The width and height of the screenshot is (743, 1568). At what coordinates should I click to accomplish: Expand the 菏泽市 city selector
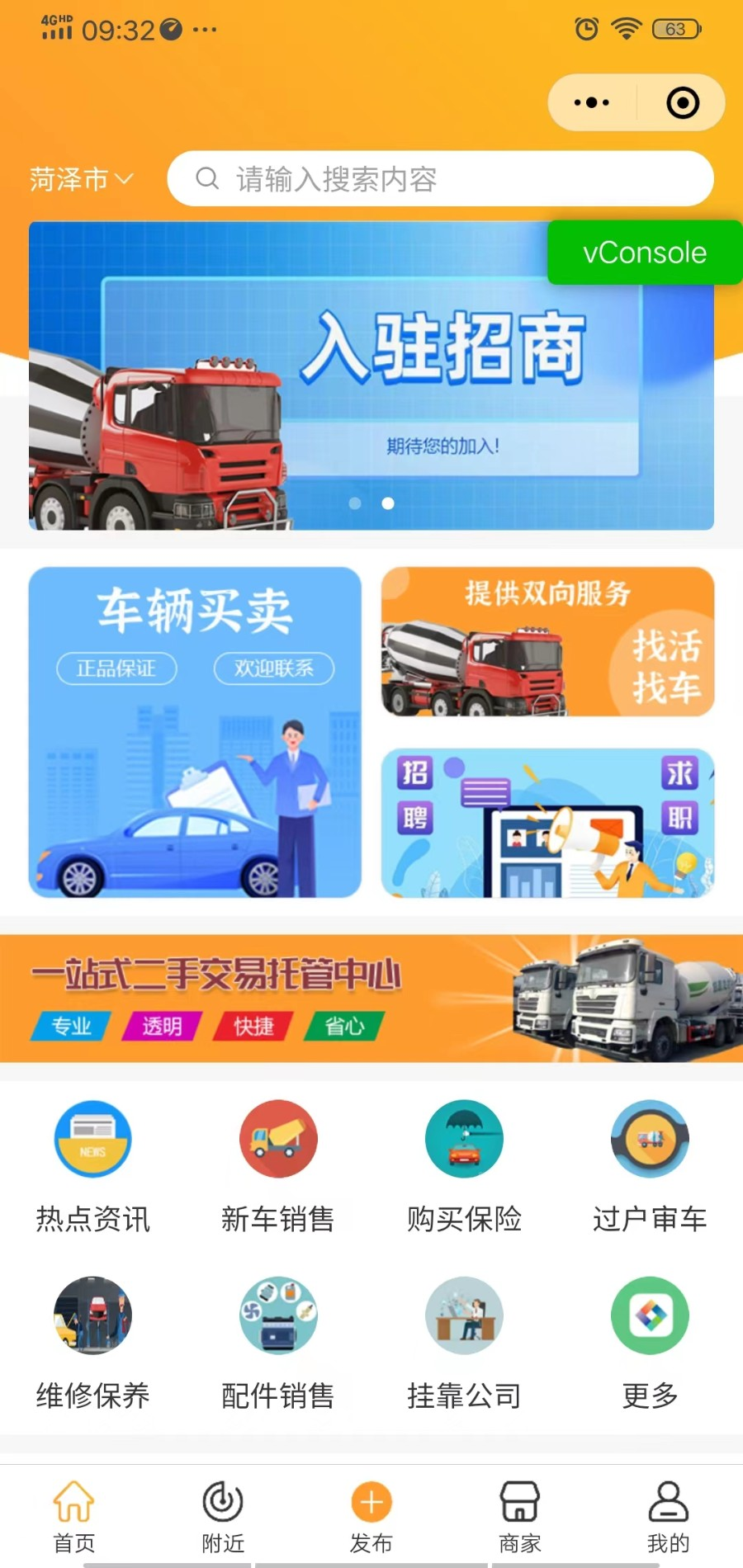point(81,179)
